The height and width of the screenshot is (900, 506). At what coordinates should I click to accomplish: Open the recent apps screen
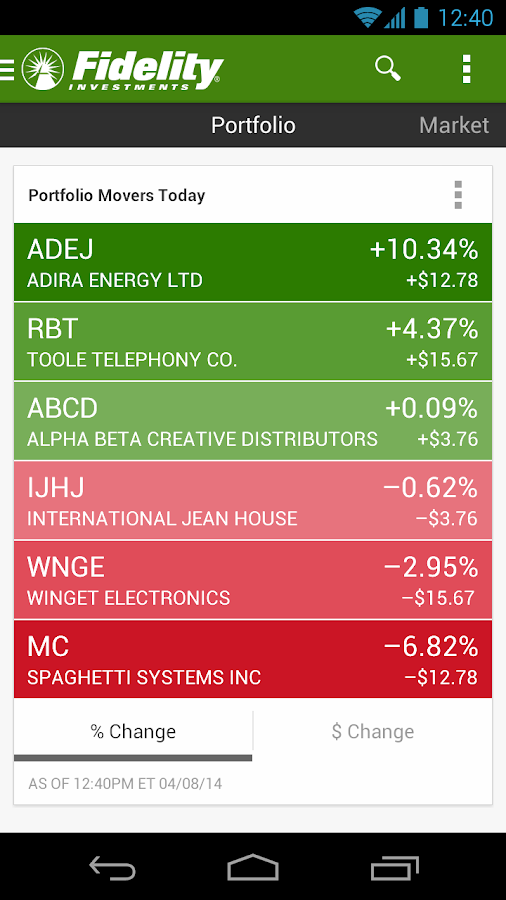394,867
